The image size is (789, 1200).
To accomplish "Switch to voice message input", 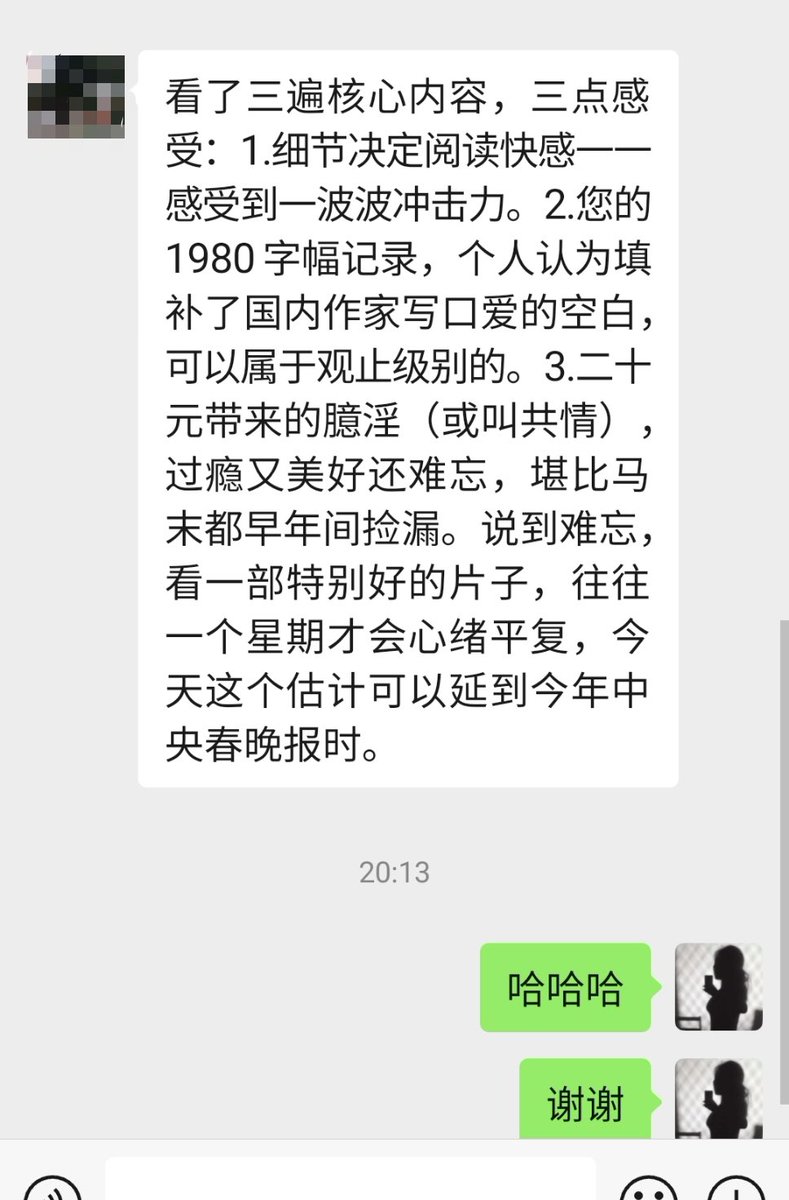I will coord(52,1190).
